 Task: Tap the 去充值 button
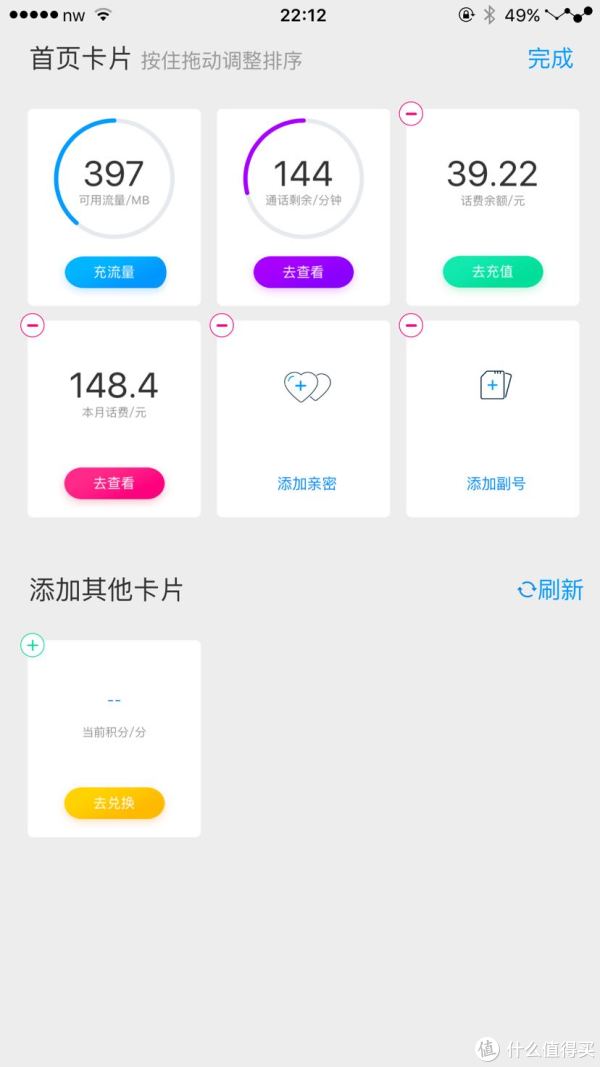coord(493,272)
